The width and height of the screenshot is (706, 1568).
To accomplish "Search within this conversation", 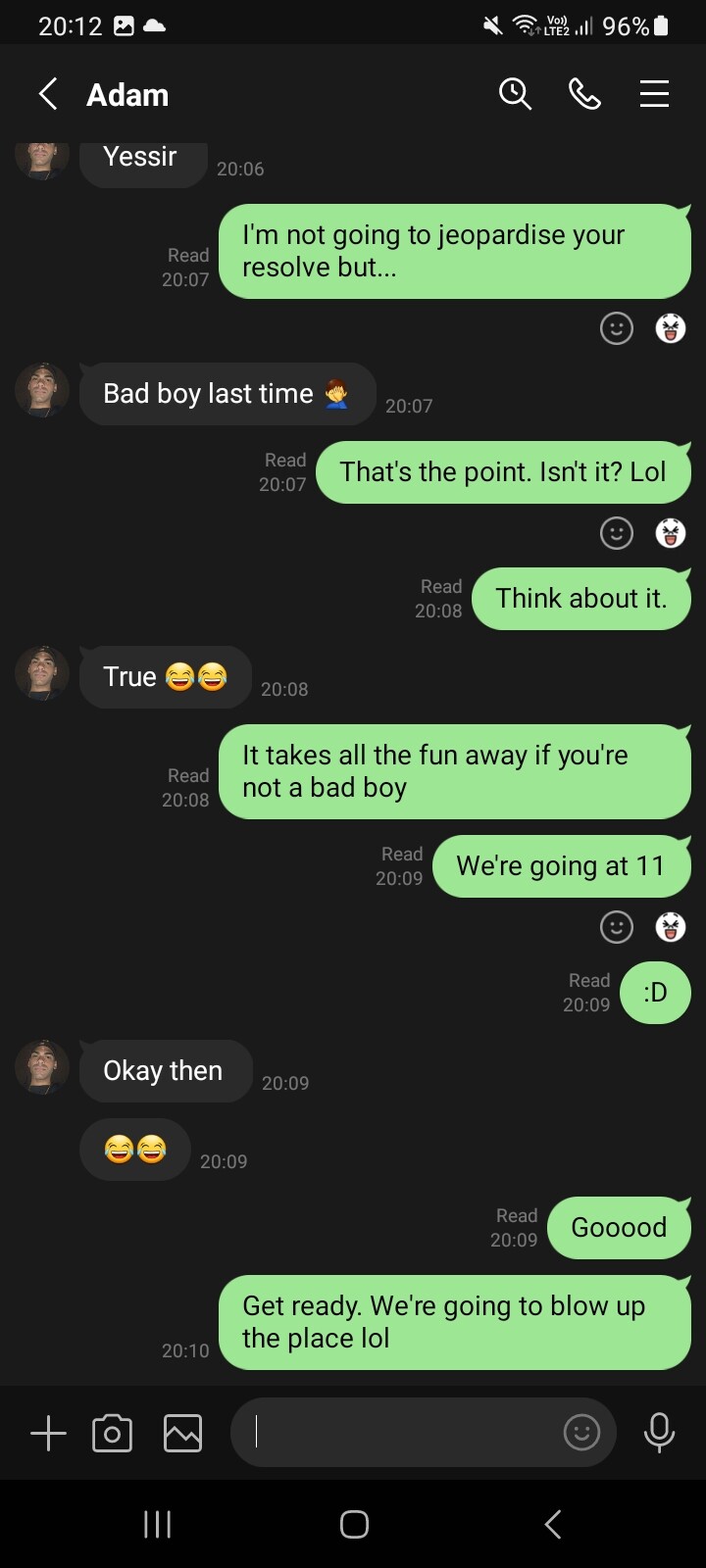I will click(x=515, y=94).
